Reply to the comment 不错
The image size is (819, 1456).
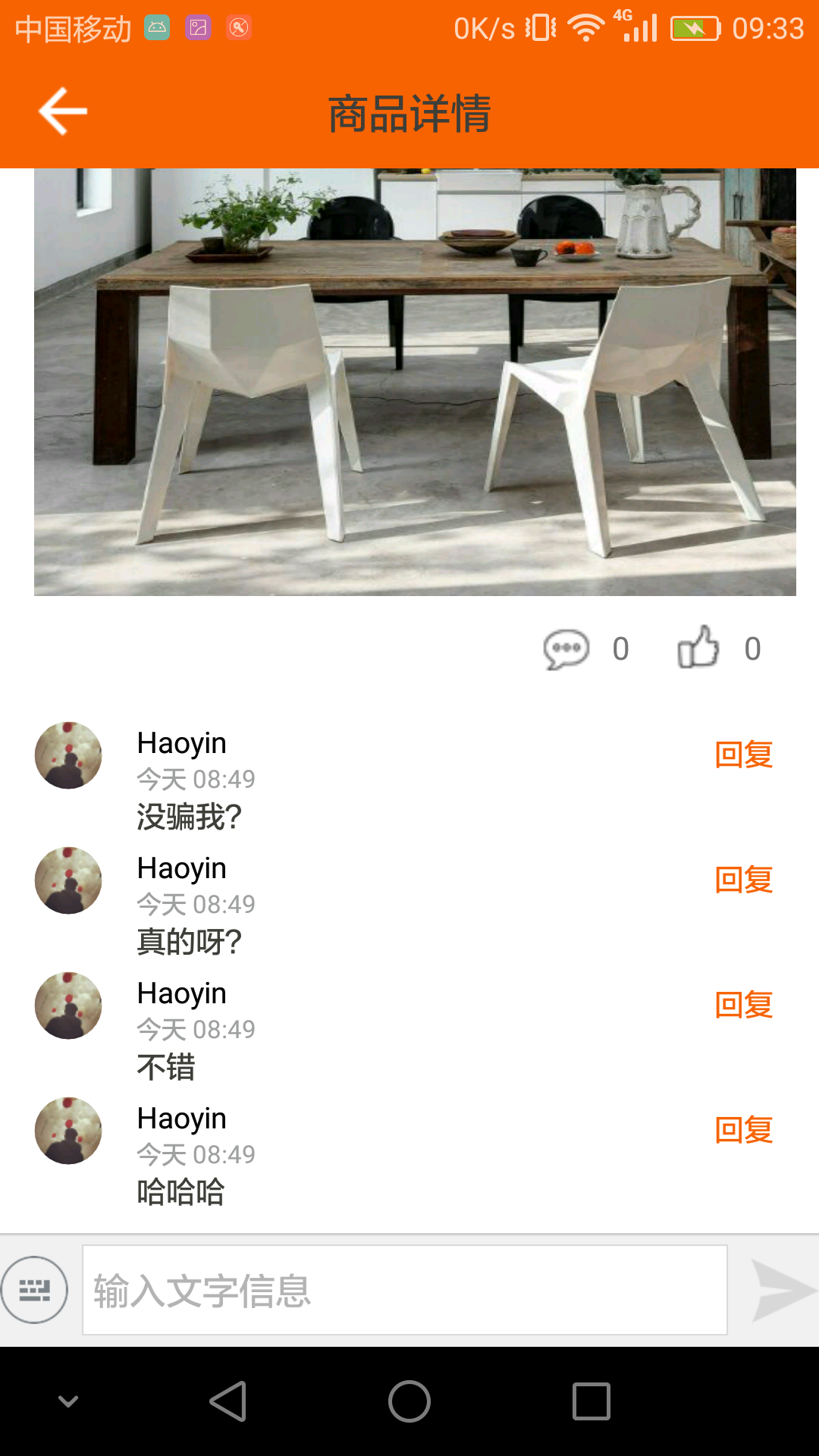744,1005
